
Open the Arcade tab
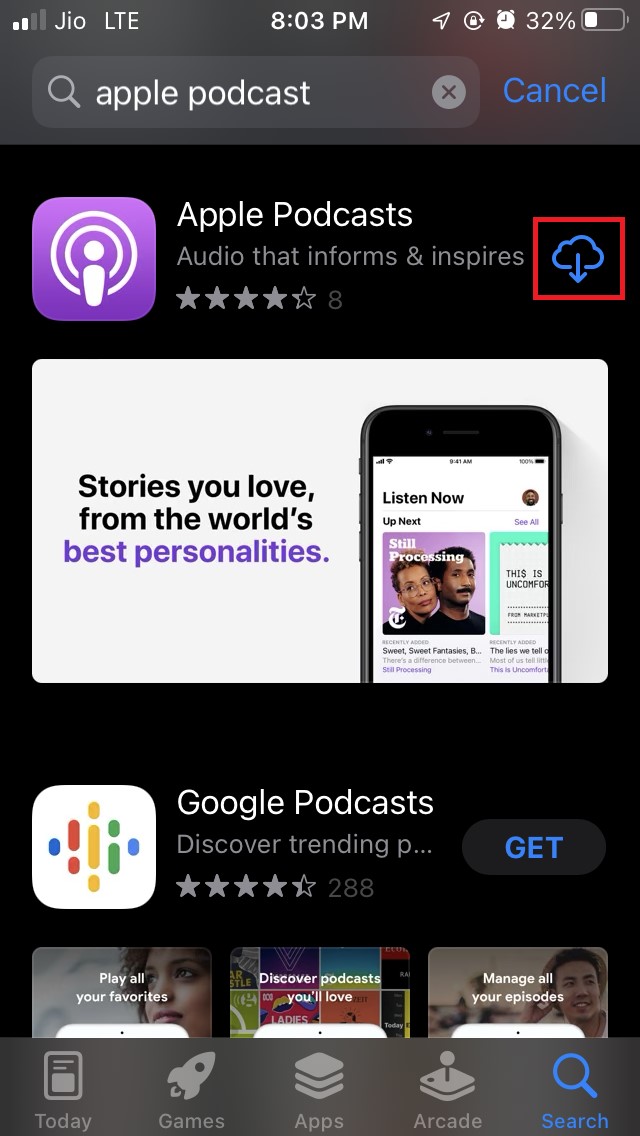[447, 1092]
